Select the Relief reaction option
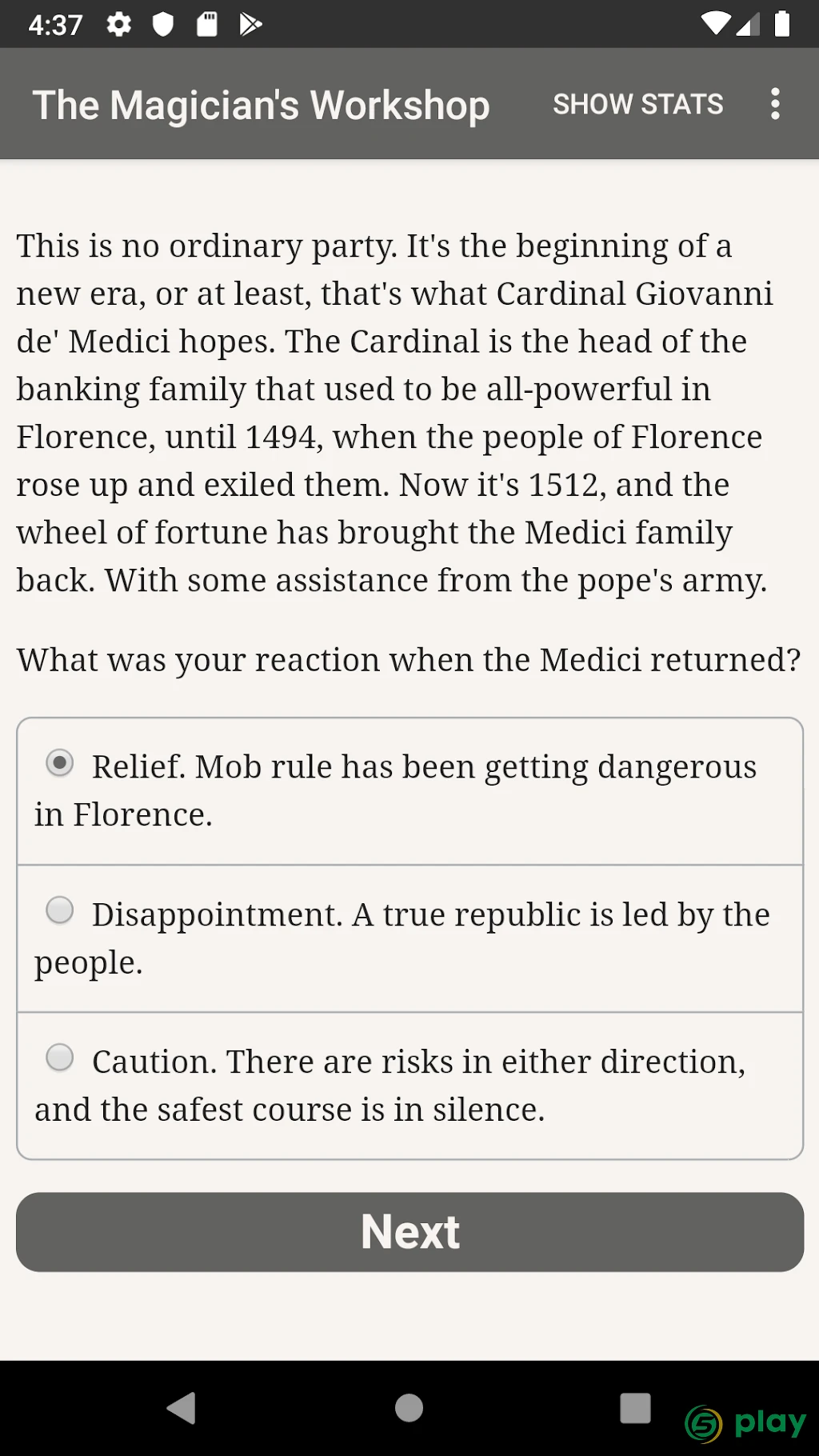Viewport: 819px width, 1456px height. pos(409,791)
